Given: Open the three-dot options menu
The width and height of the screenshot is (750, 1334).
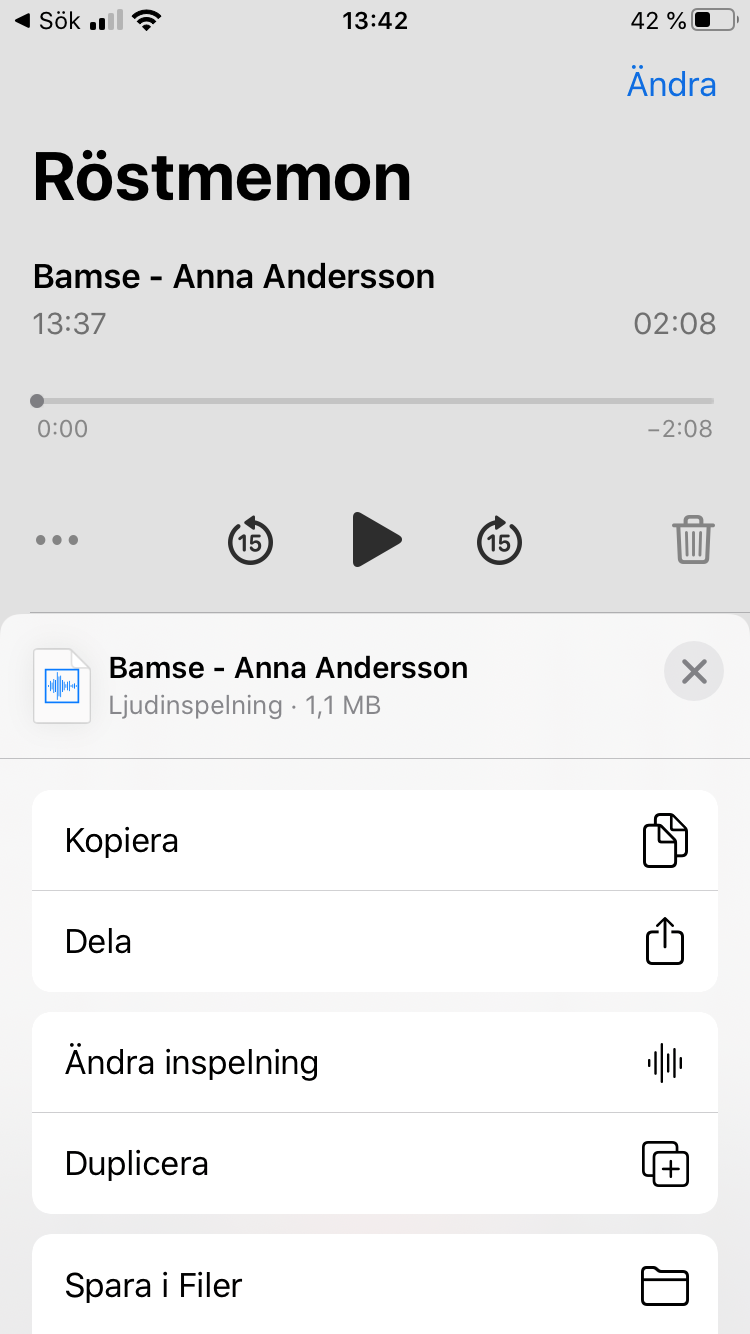Looking at the screenshot, I should pos(57,540).
